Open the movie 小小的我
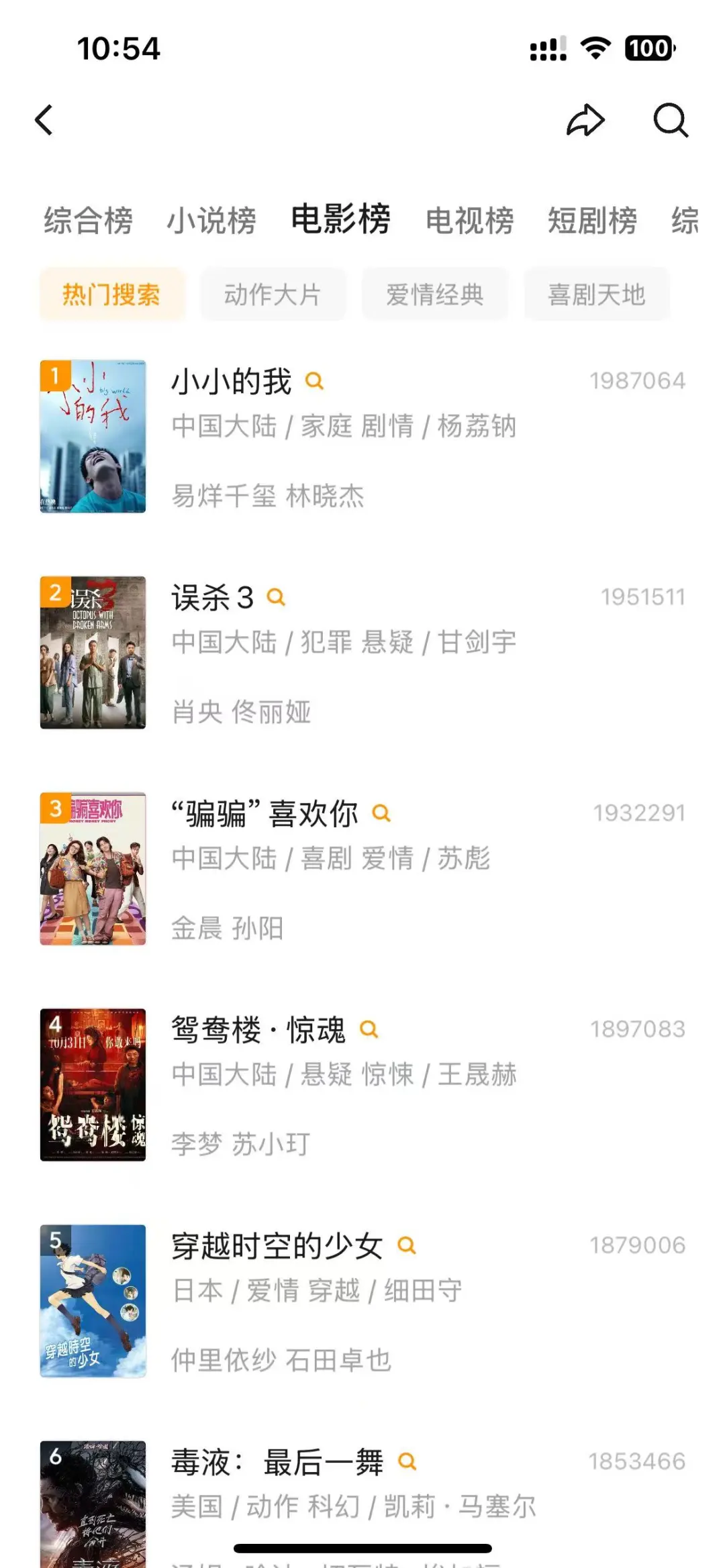Viewport: 725px width, 1568px height. click(x=231, y=382)
